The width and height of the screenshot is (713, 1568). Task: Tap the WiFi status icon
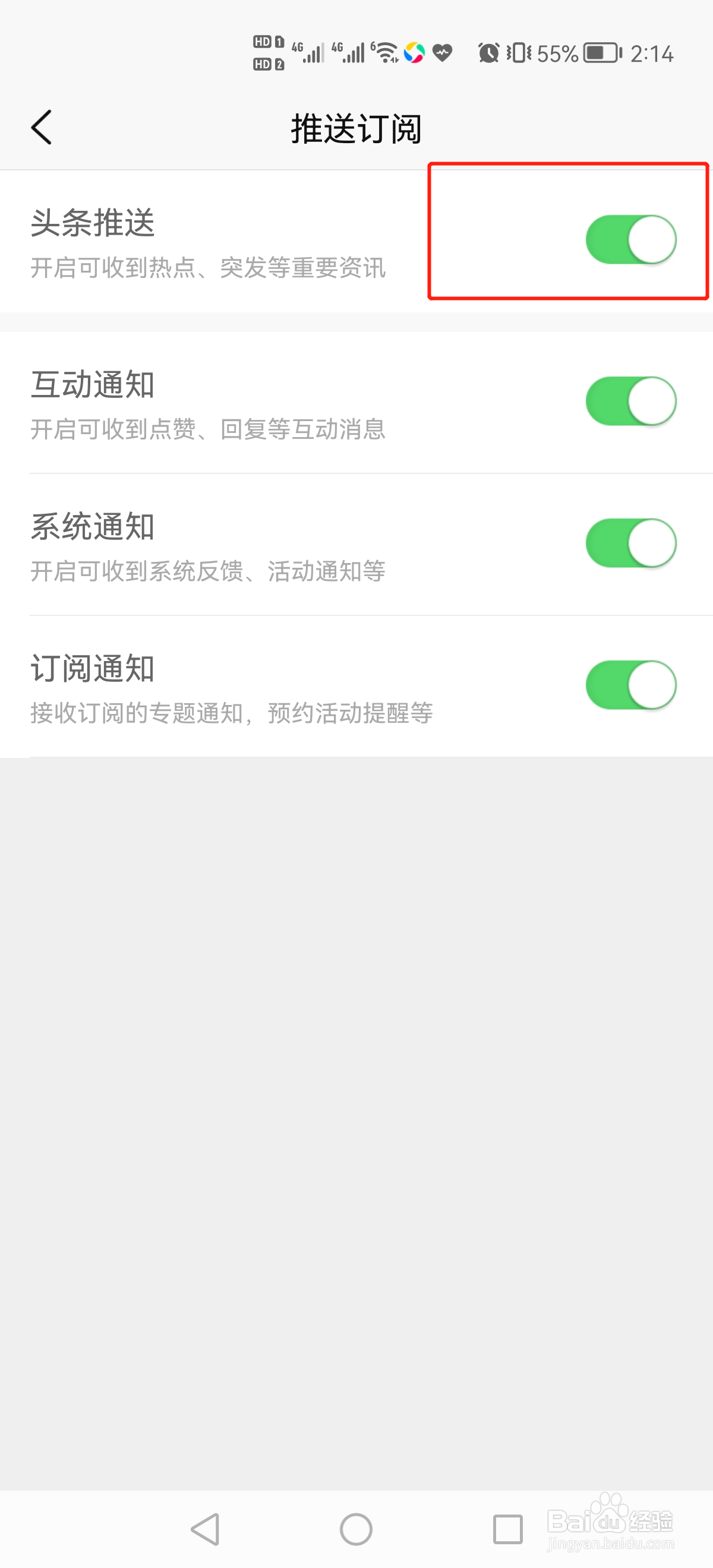[x=386, y=52]
